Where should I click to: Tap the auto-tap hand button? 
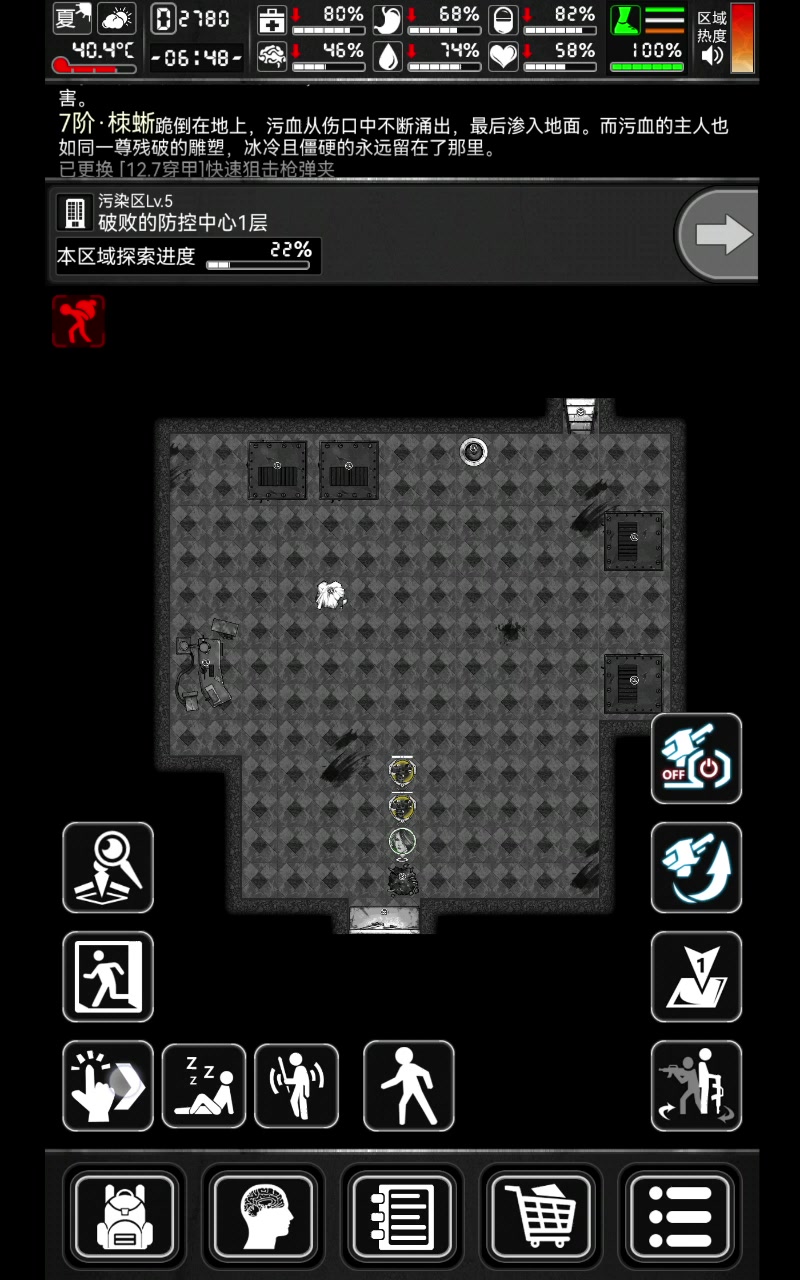[108, 1086]
